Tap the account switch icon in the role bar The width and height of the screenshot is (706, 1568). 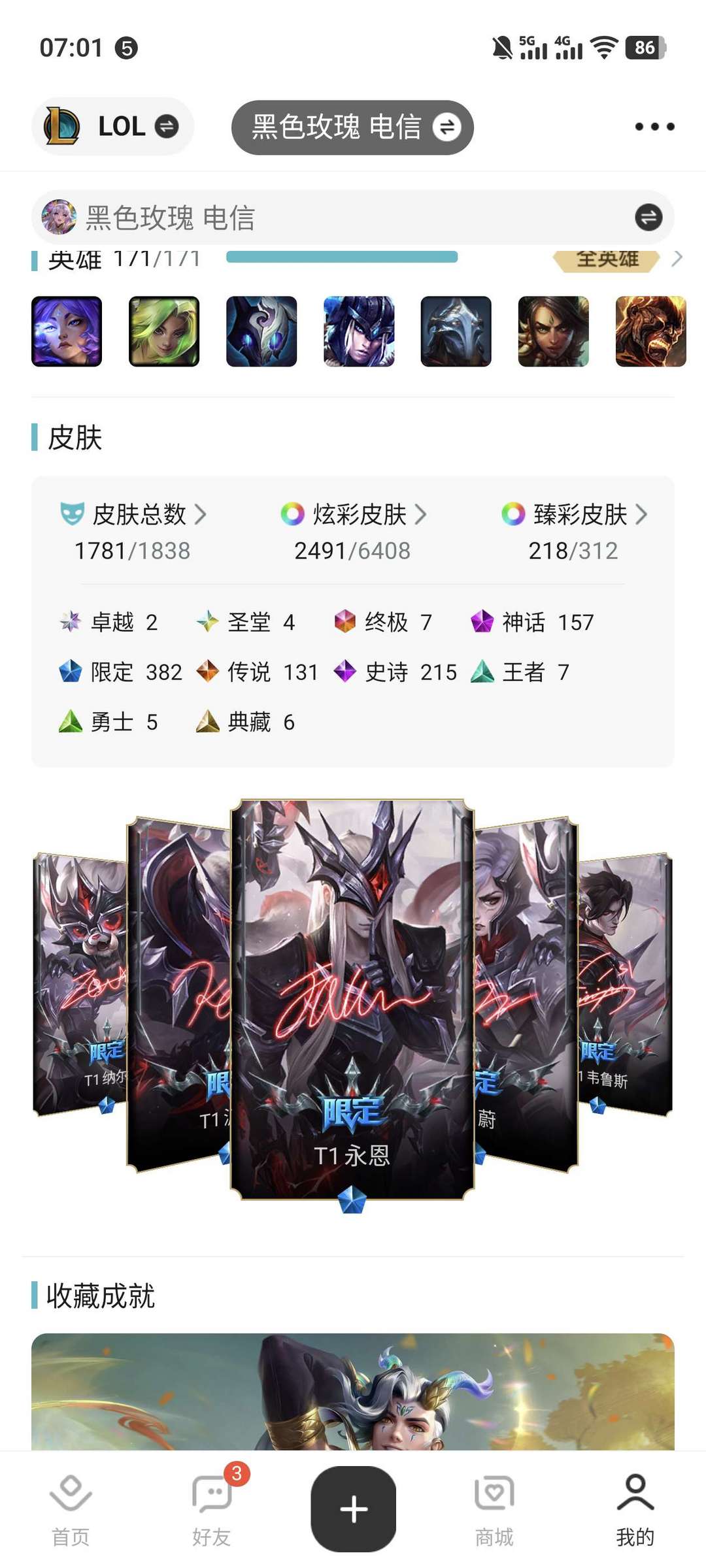[648, 218]
